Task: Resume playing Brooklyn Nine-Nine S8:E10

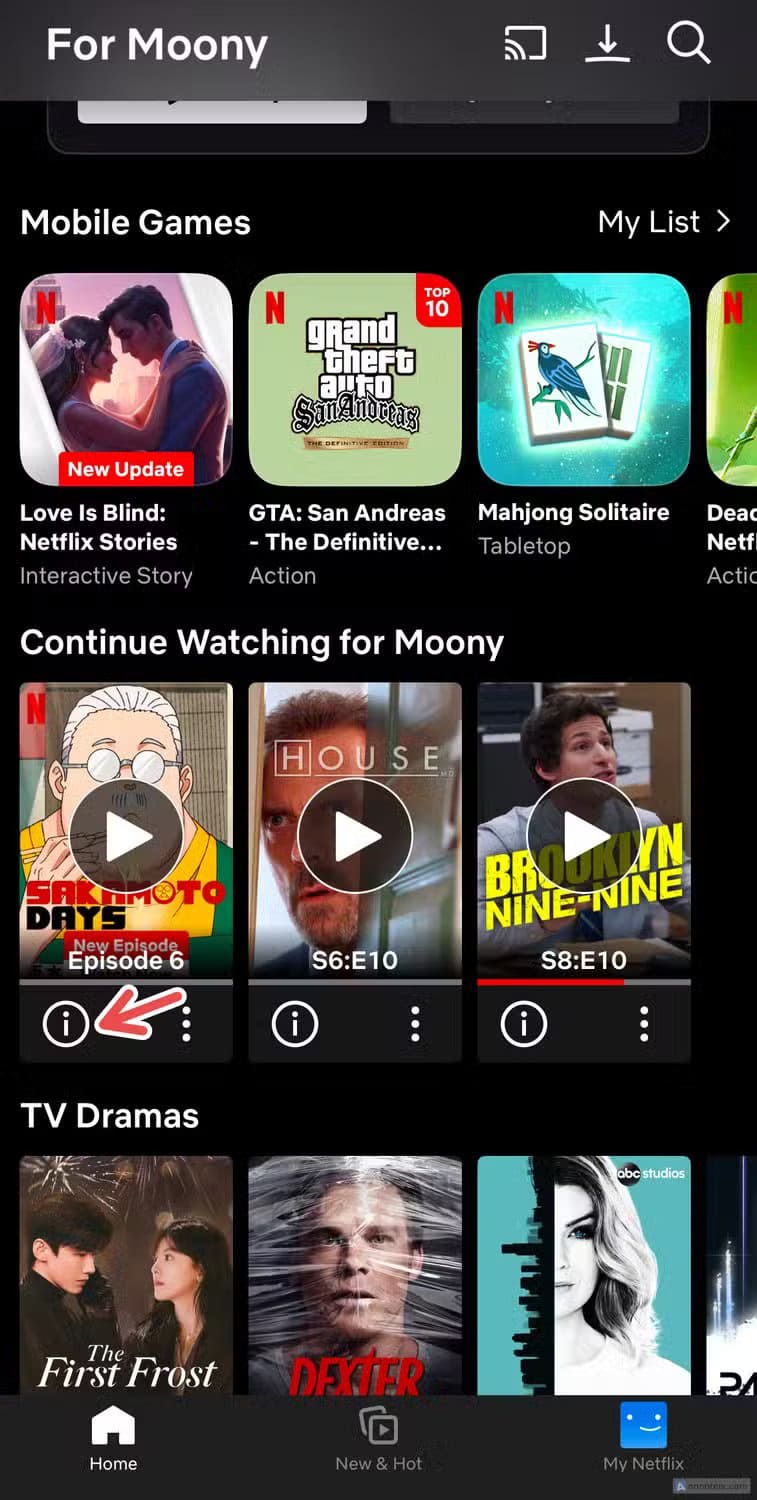Action: pos(584,835)
